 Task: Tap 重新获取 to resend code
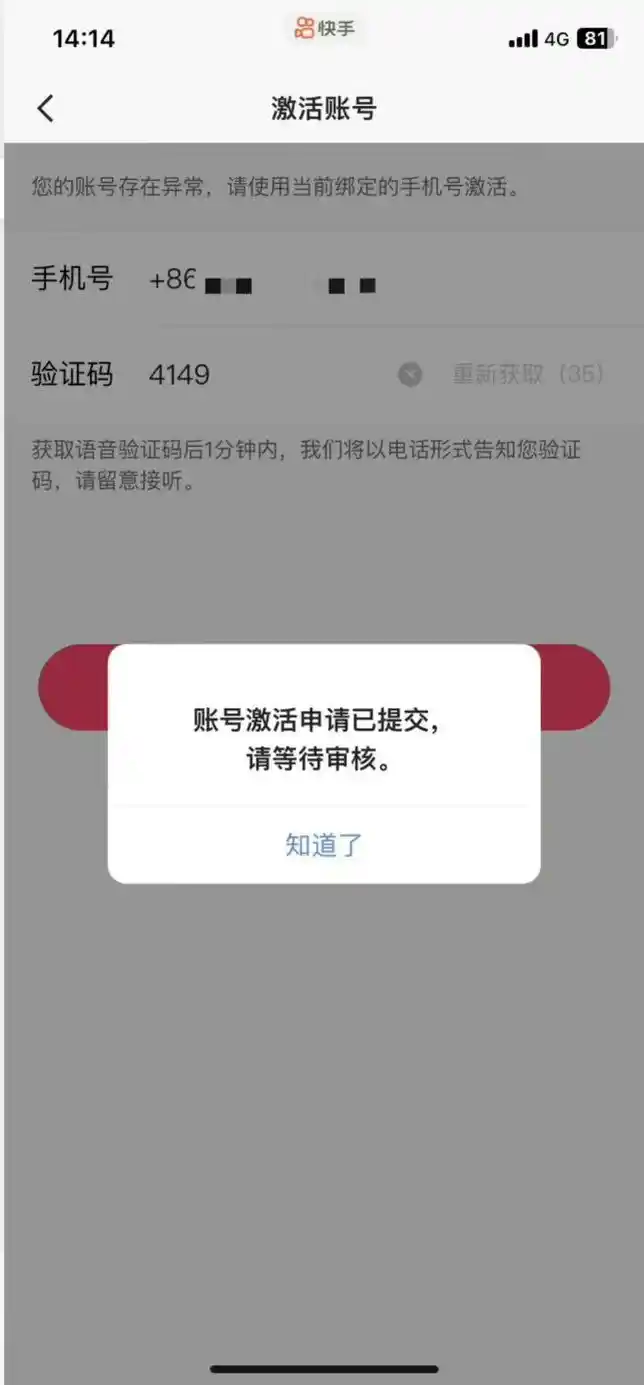point(528,375)
